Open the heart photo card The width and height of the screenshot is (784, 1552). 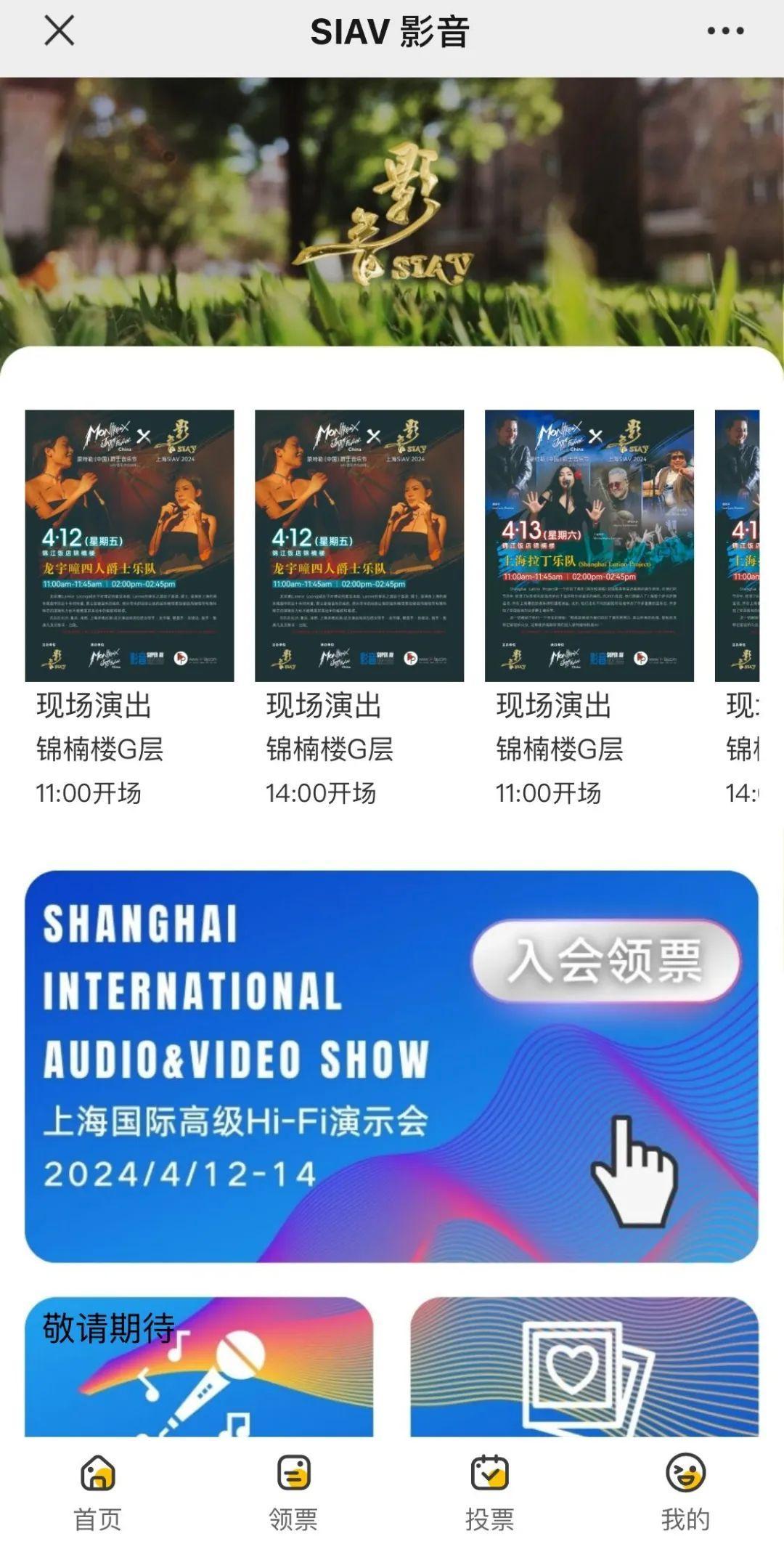(584, 1367)
